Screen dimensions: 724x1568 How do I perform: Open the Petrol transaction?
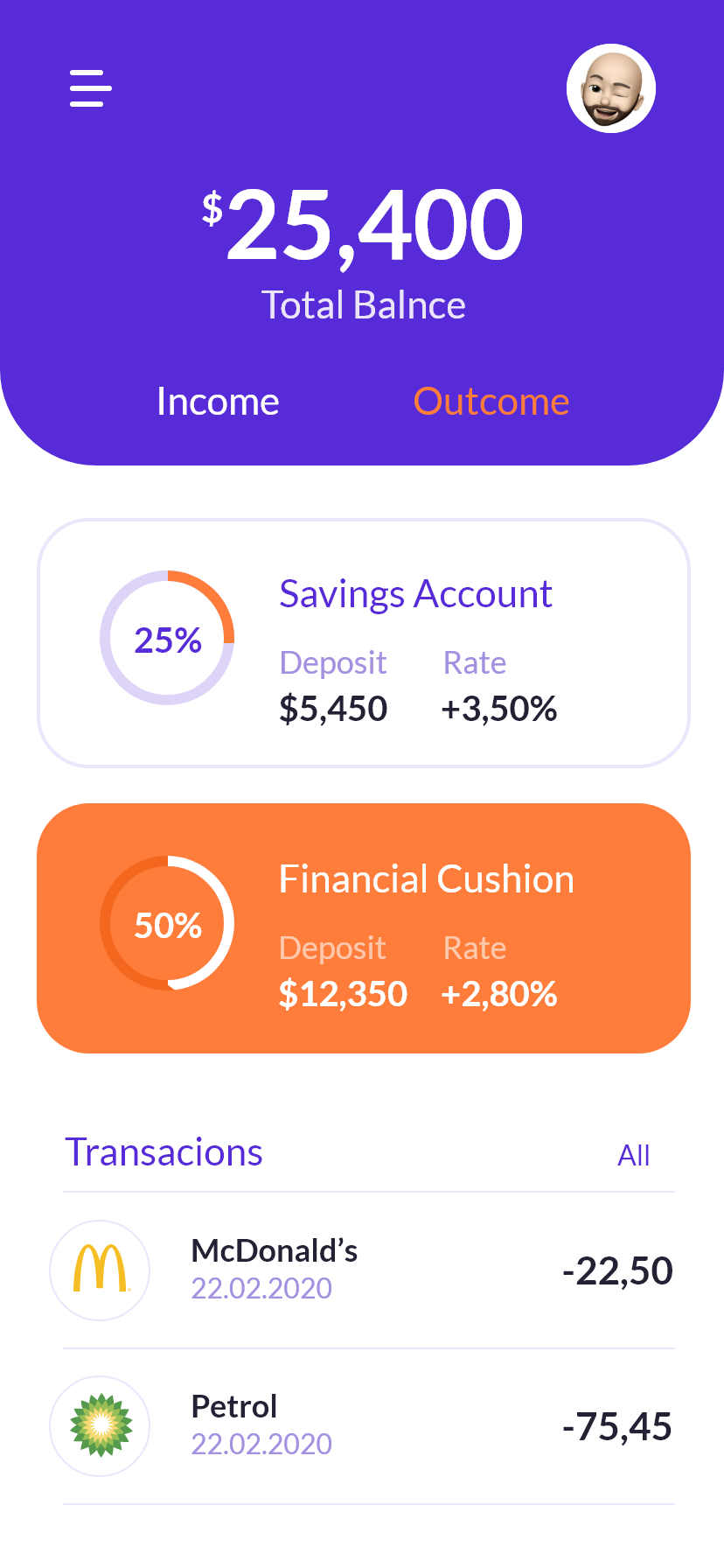(363, 1425)
